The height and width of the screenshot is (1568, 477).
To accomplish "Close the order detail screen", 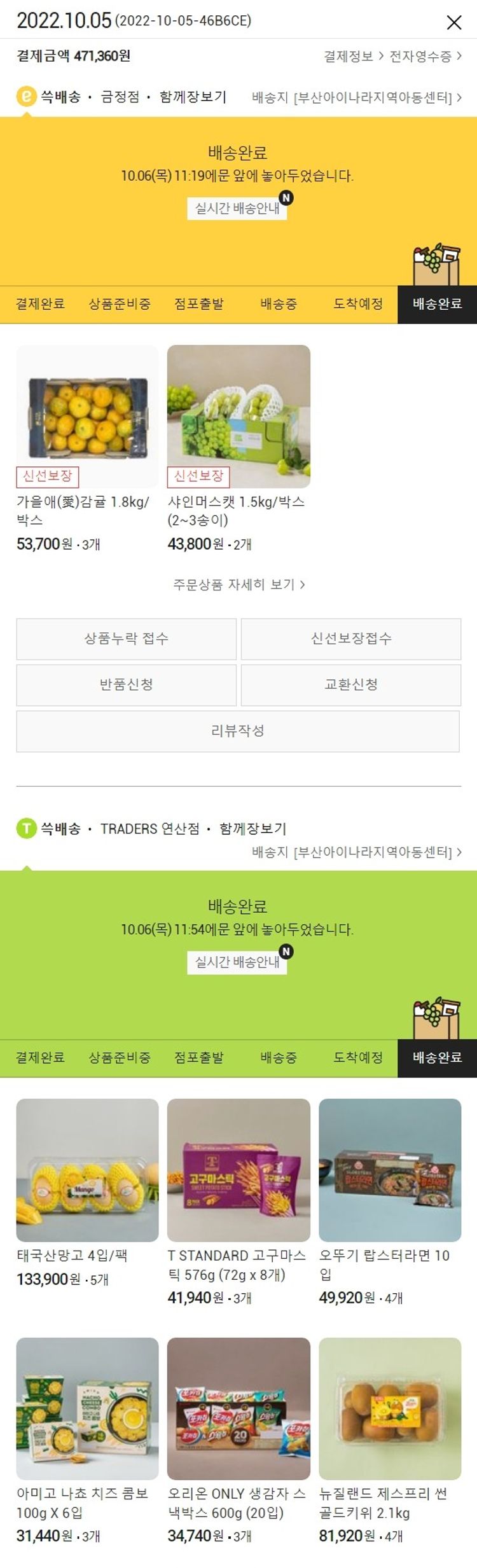I will 453,23.
